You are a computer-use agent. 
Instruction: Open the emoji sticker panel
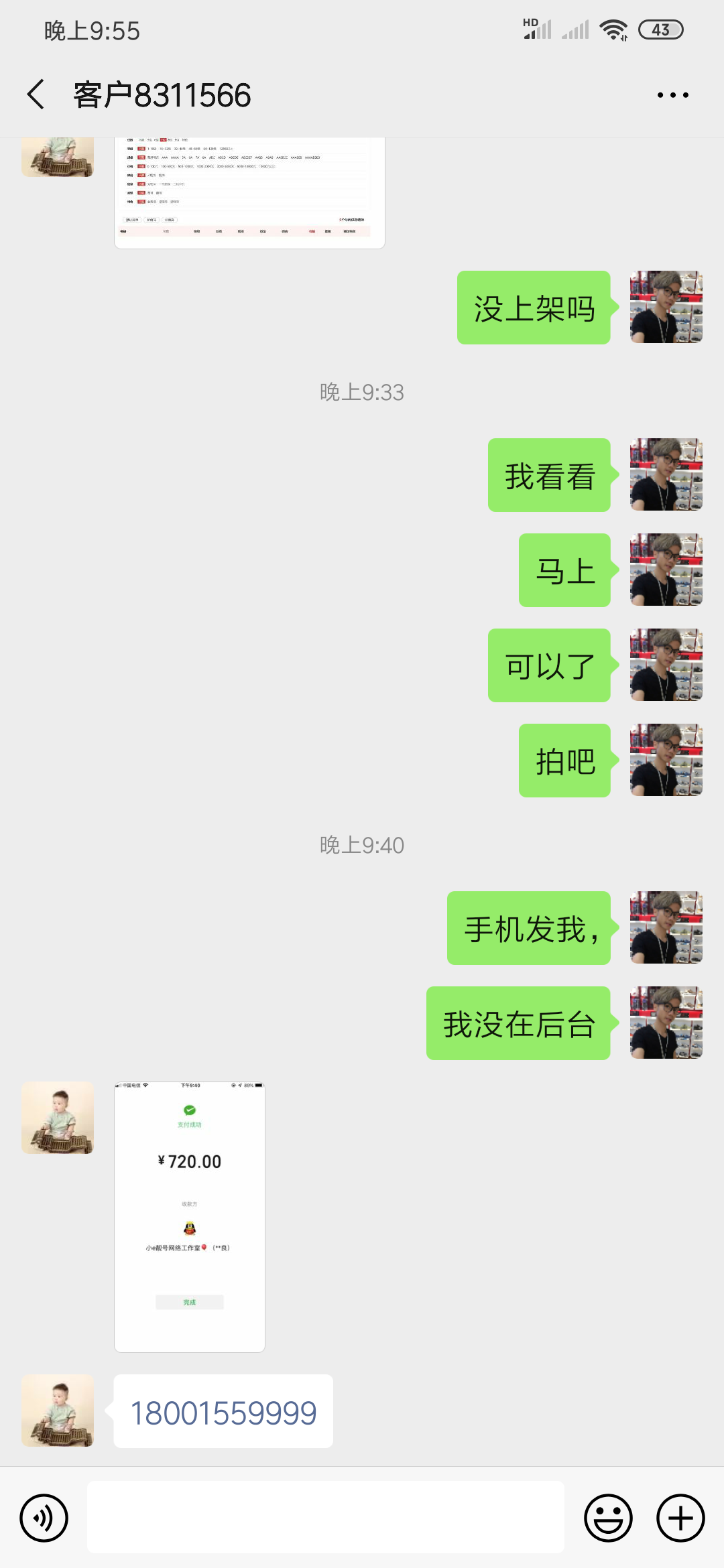[x=608, y=1518]
